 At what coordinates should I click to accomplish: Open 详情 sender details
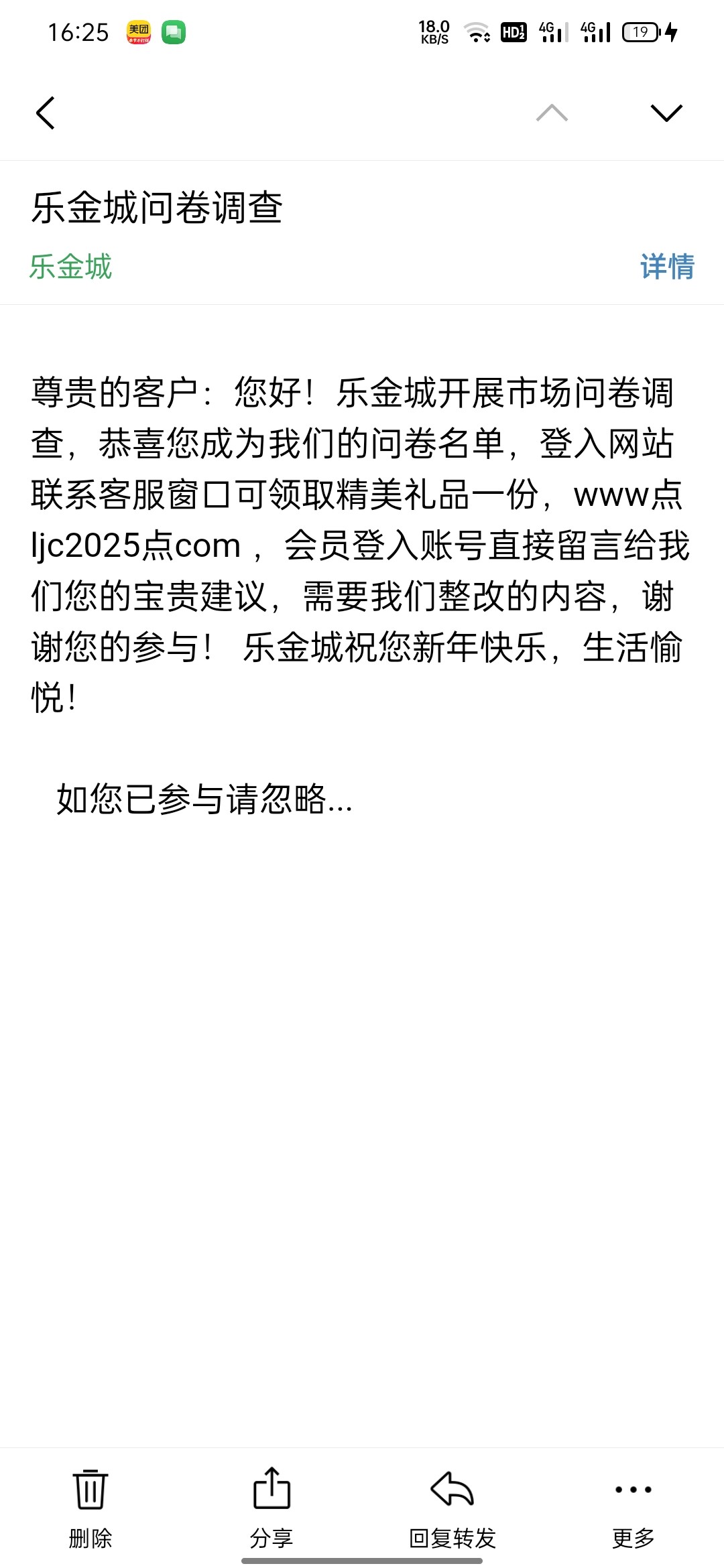click(667, 266)
